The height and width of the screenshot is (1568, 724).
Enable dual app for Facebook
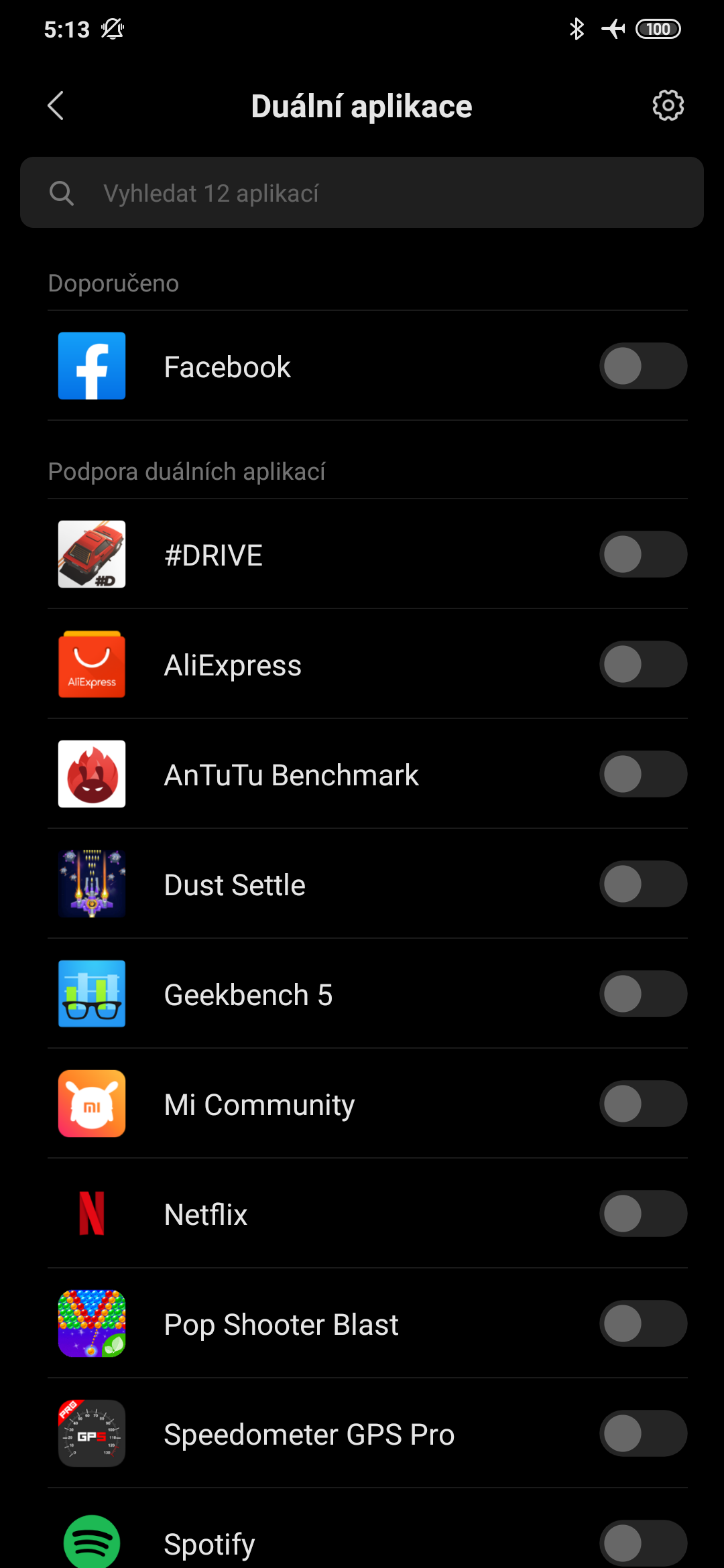[x=643, y=367]
